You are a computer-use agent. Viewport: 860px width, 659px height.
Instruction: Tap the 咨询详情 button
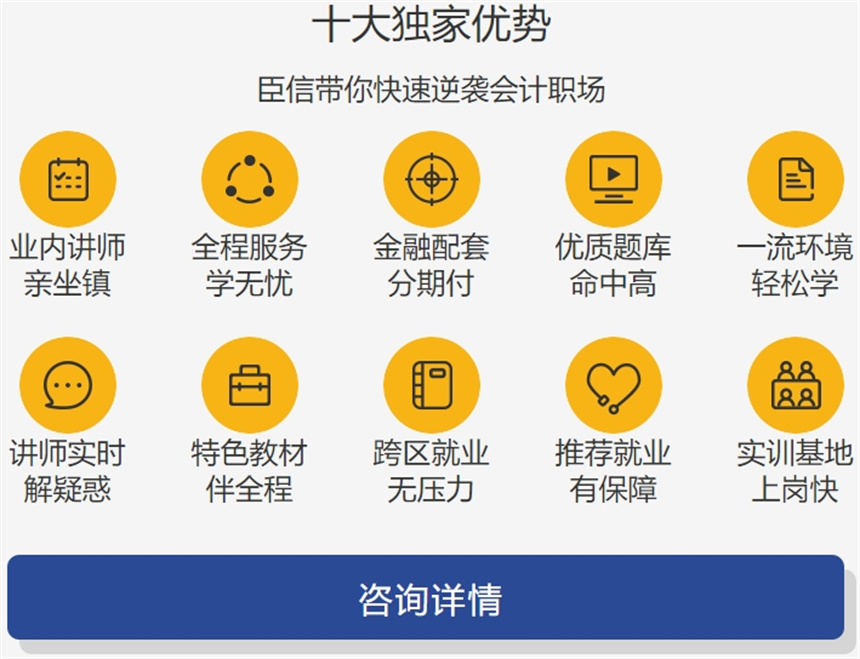tap(427, 598)
